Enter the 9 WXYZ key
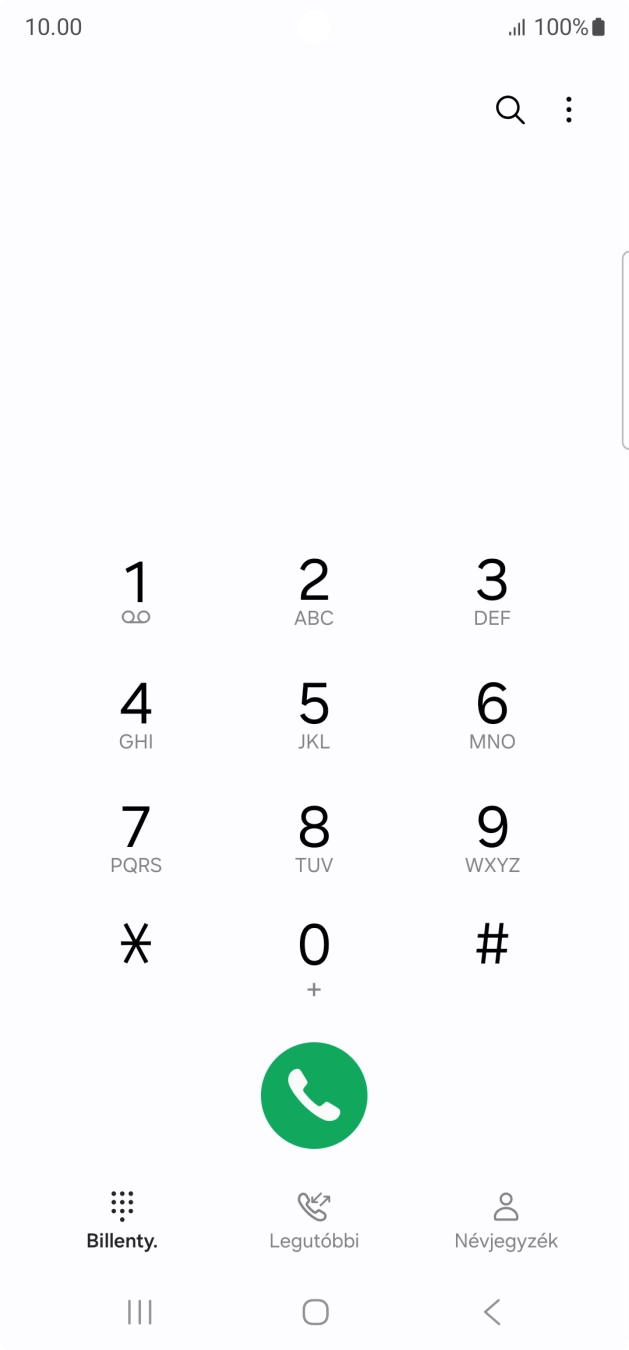The height and width of the screenshot is (1350, 629). click(x=492, y=838)
